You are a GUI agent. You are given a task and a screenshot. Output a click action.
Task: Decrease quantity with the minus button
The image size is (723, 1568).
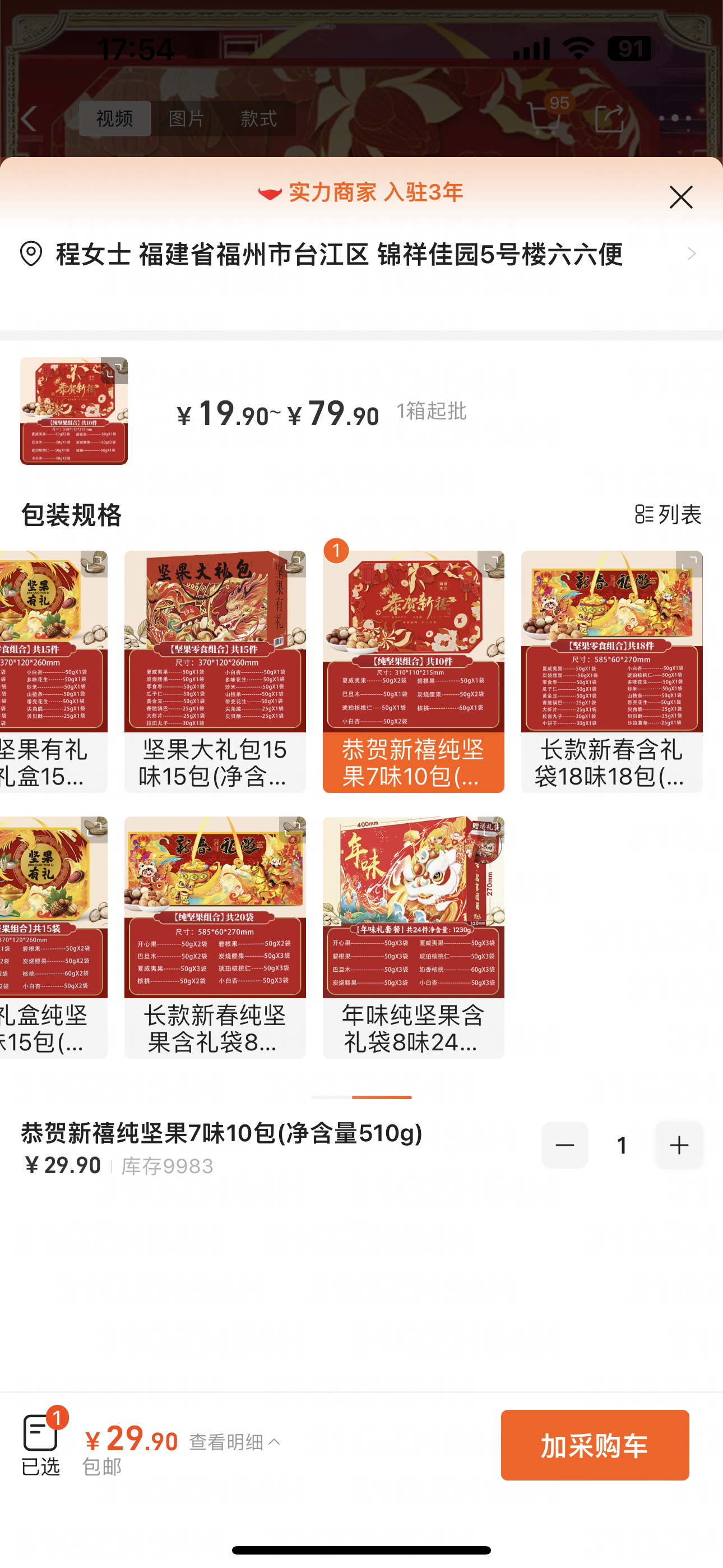coord(564,1145)
